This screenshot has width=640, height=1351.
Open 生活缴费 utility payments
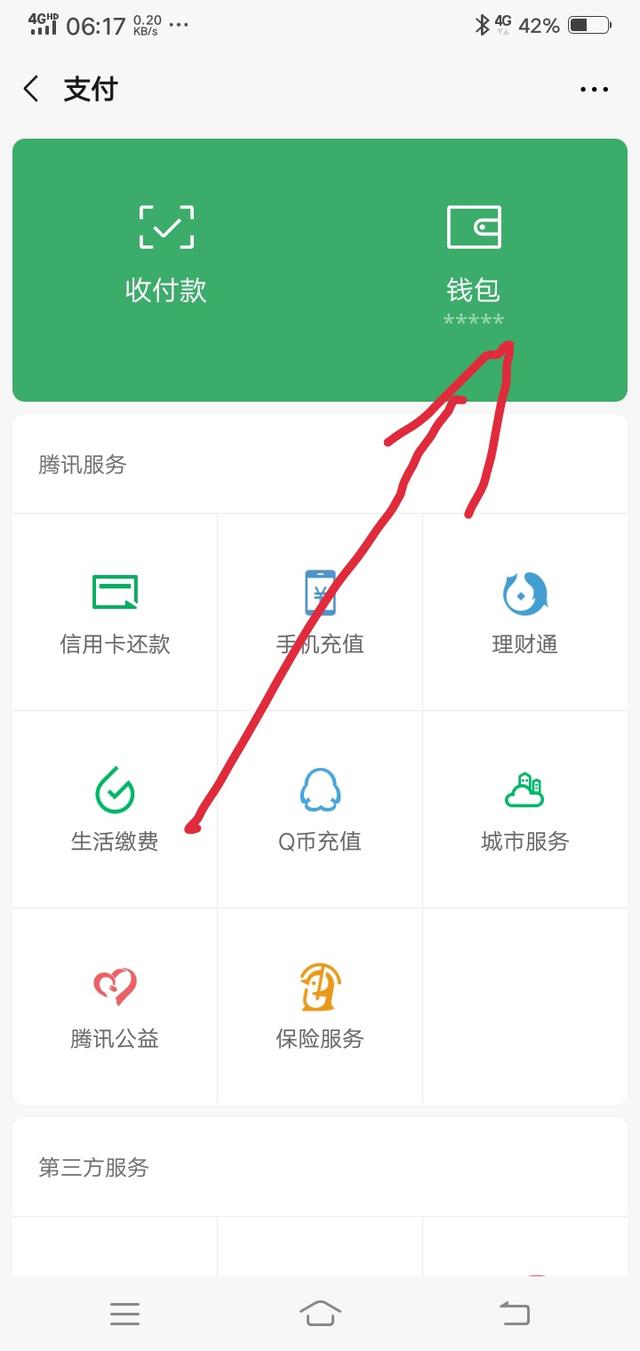coord(115,809)
